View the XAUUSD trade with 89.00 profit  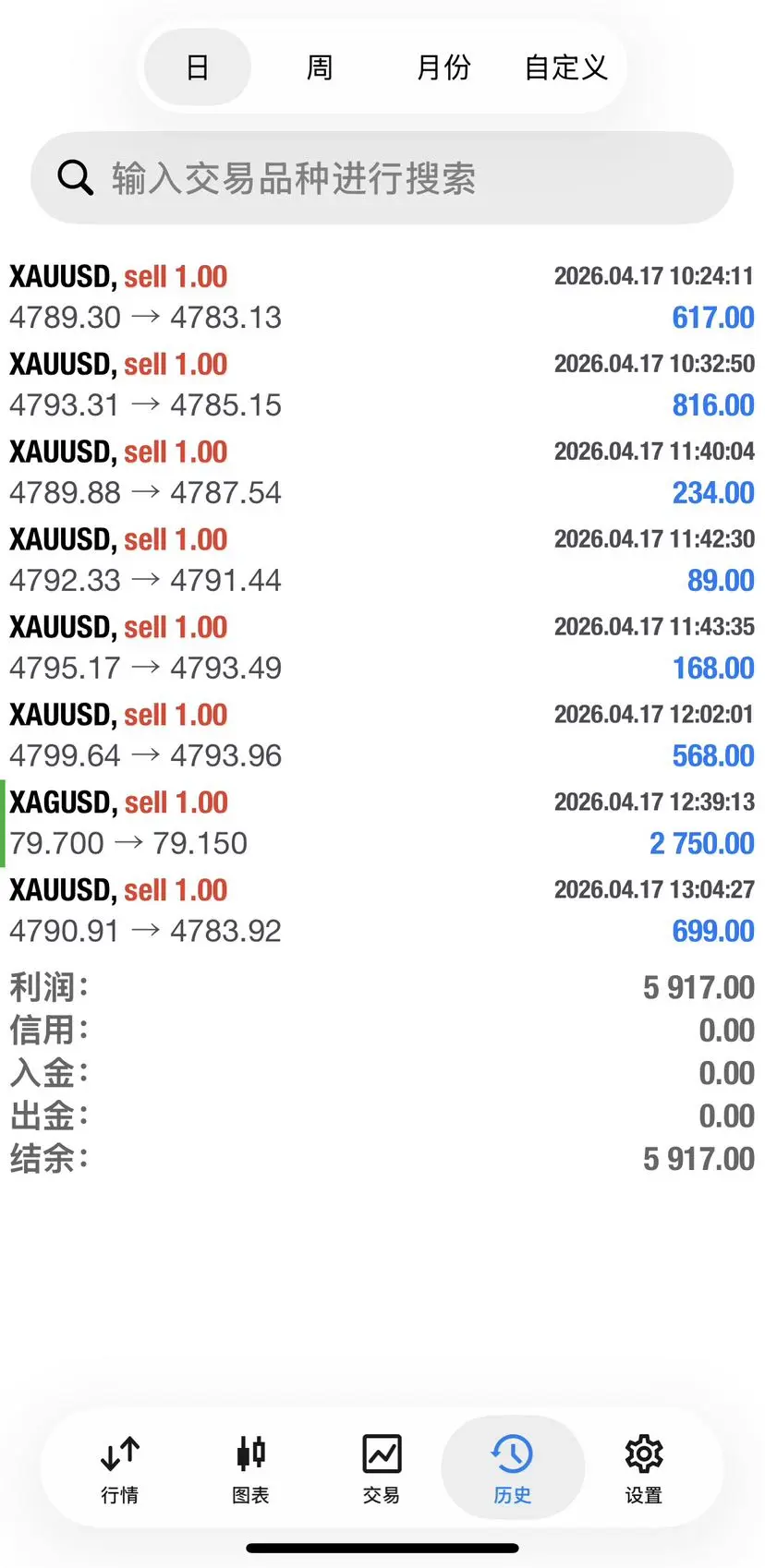(382, 561)
